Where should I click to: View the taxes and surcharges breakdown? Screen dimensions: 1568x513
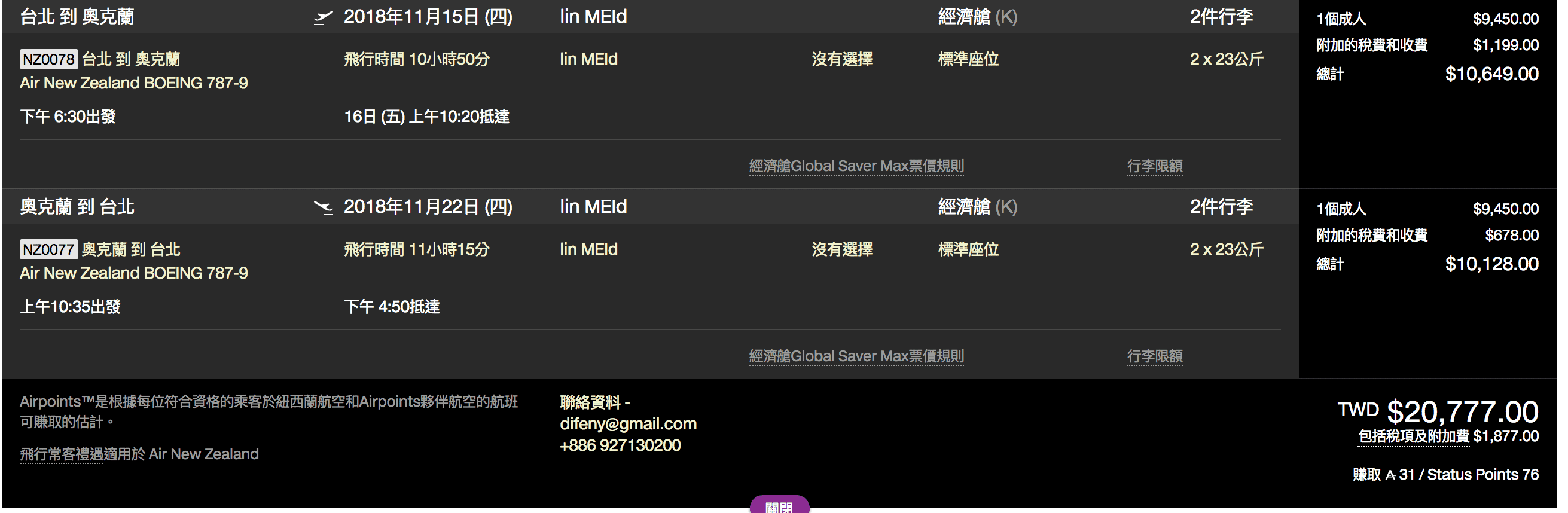(x=1413, y=436)
